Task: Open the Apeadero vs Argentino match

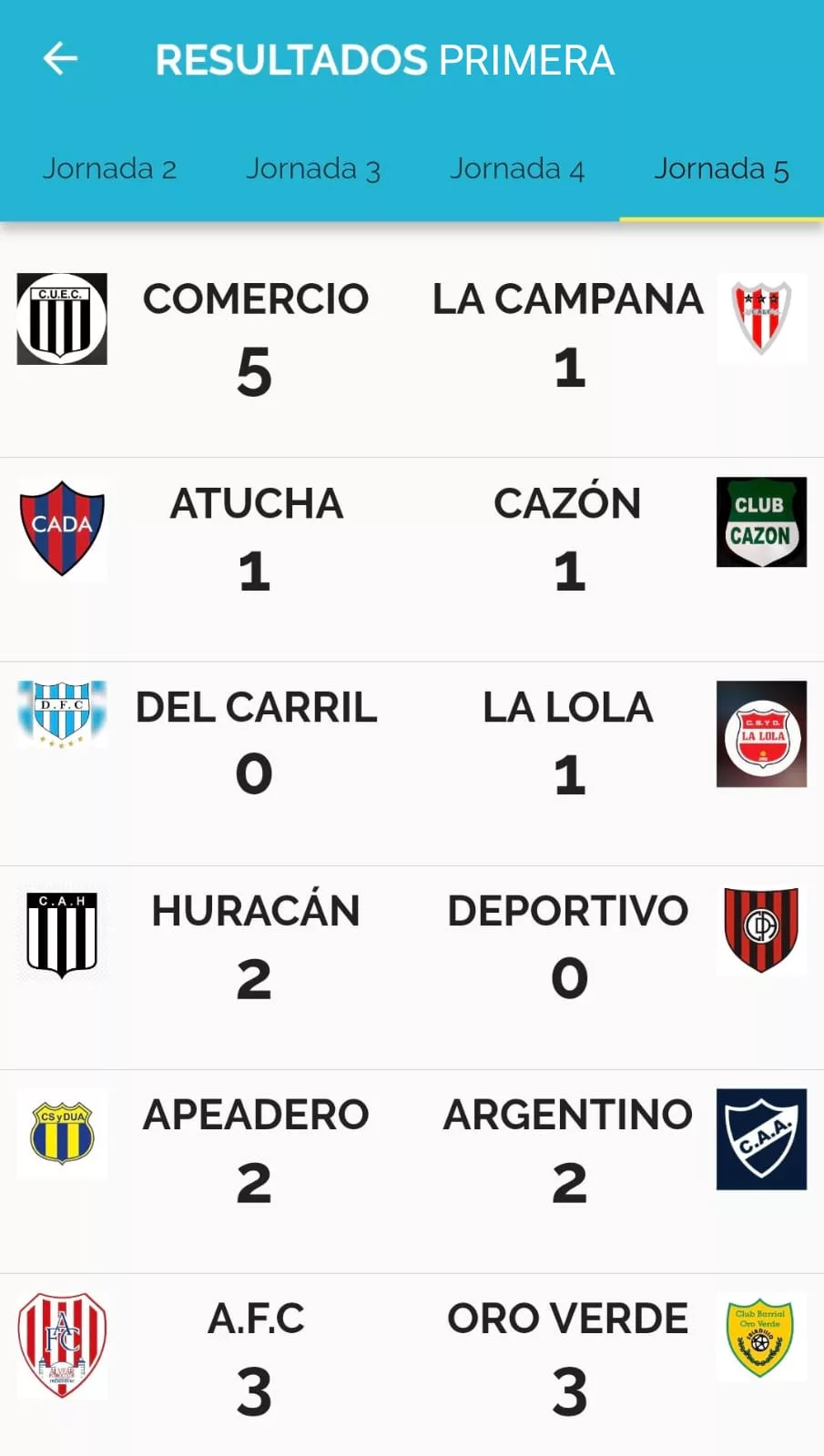Action: tap(412, 1154)
